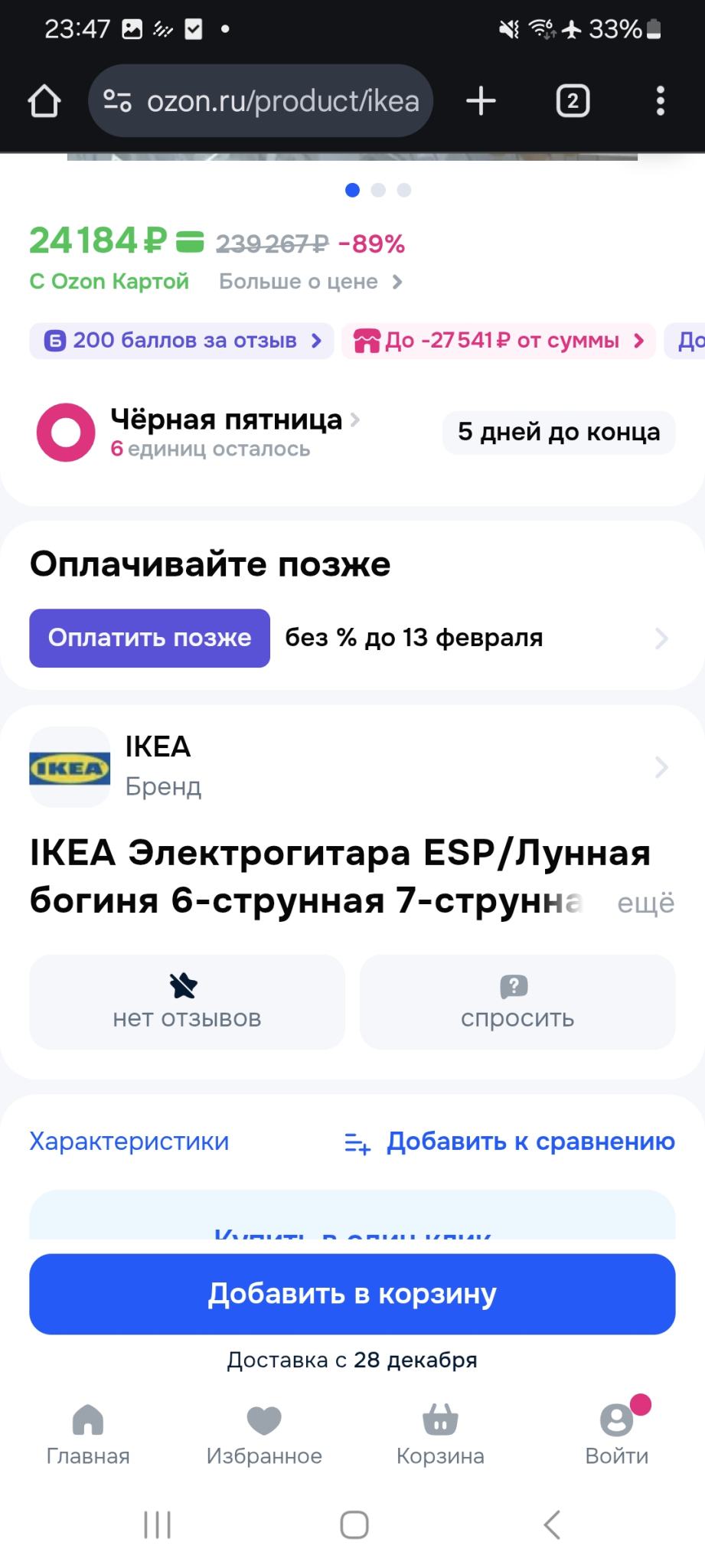Open the 'нет отзывов' reviews section
Screen dimensions: 705x1568
[x=187, y=1001]
